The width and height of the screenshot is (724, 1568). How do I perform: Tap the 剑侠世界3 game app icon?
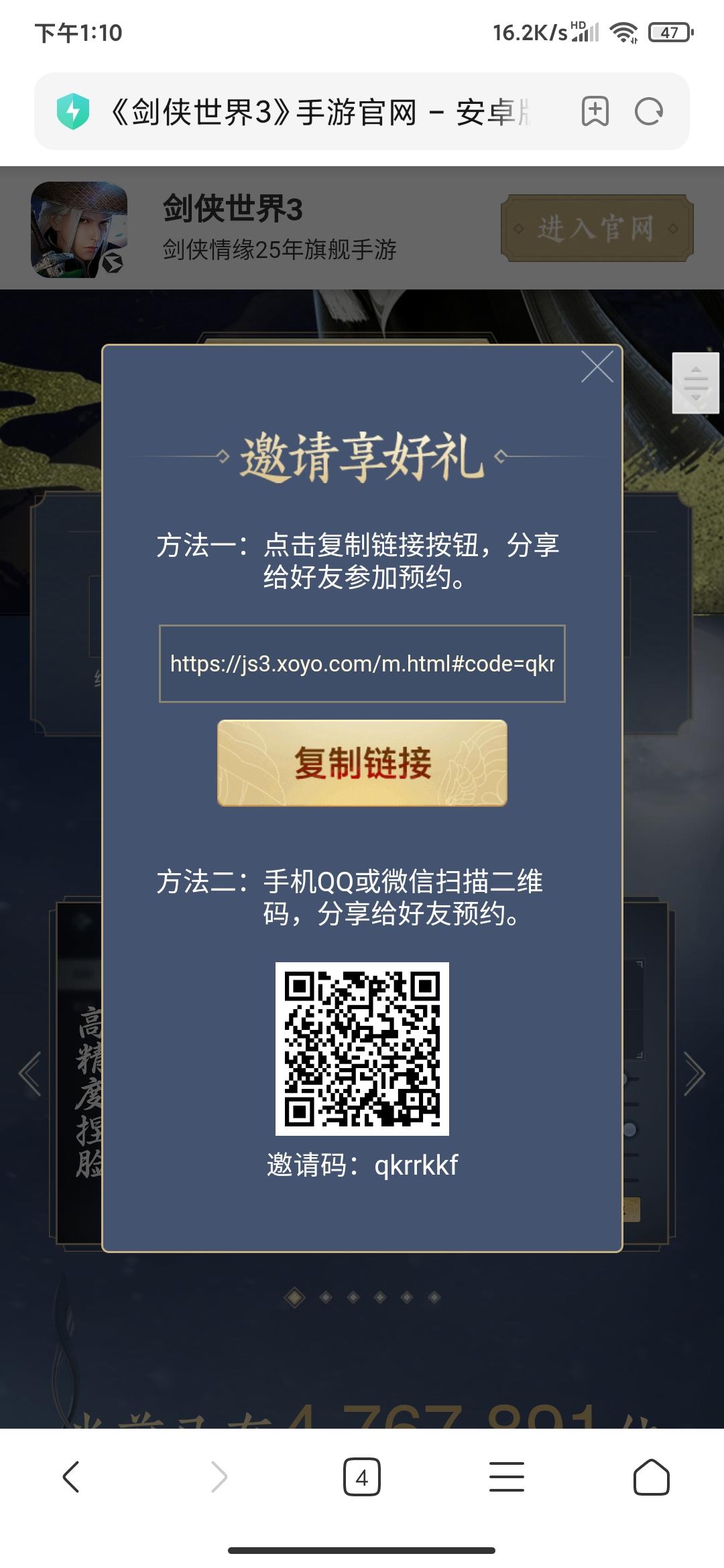(x=80, y=228)
